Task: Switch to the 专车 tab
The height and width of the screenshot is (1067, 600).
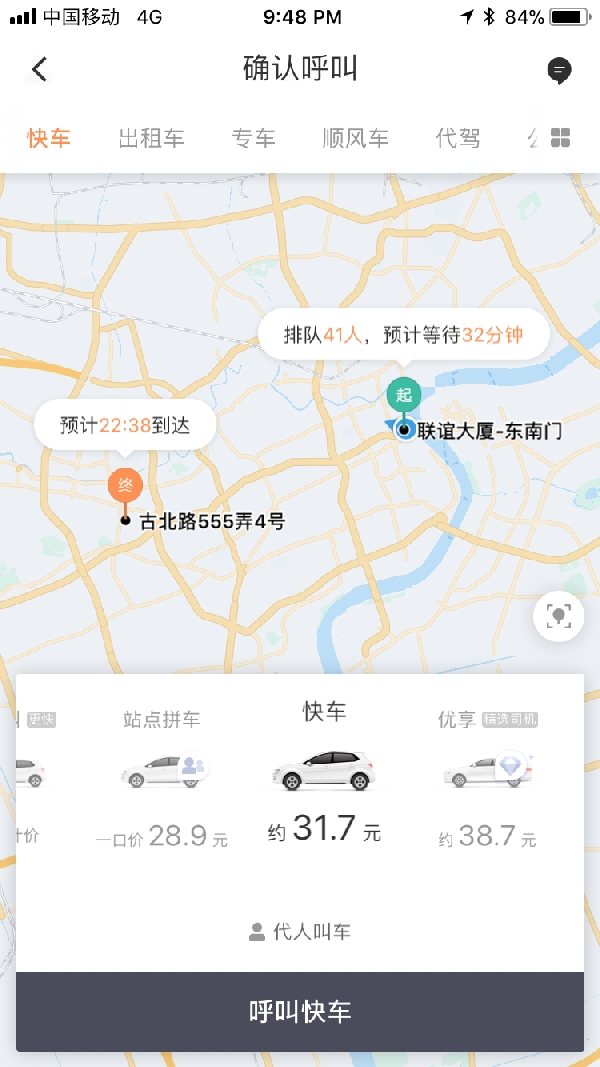Action: (253, 138)
